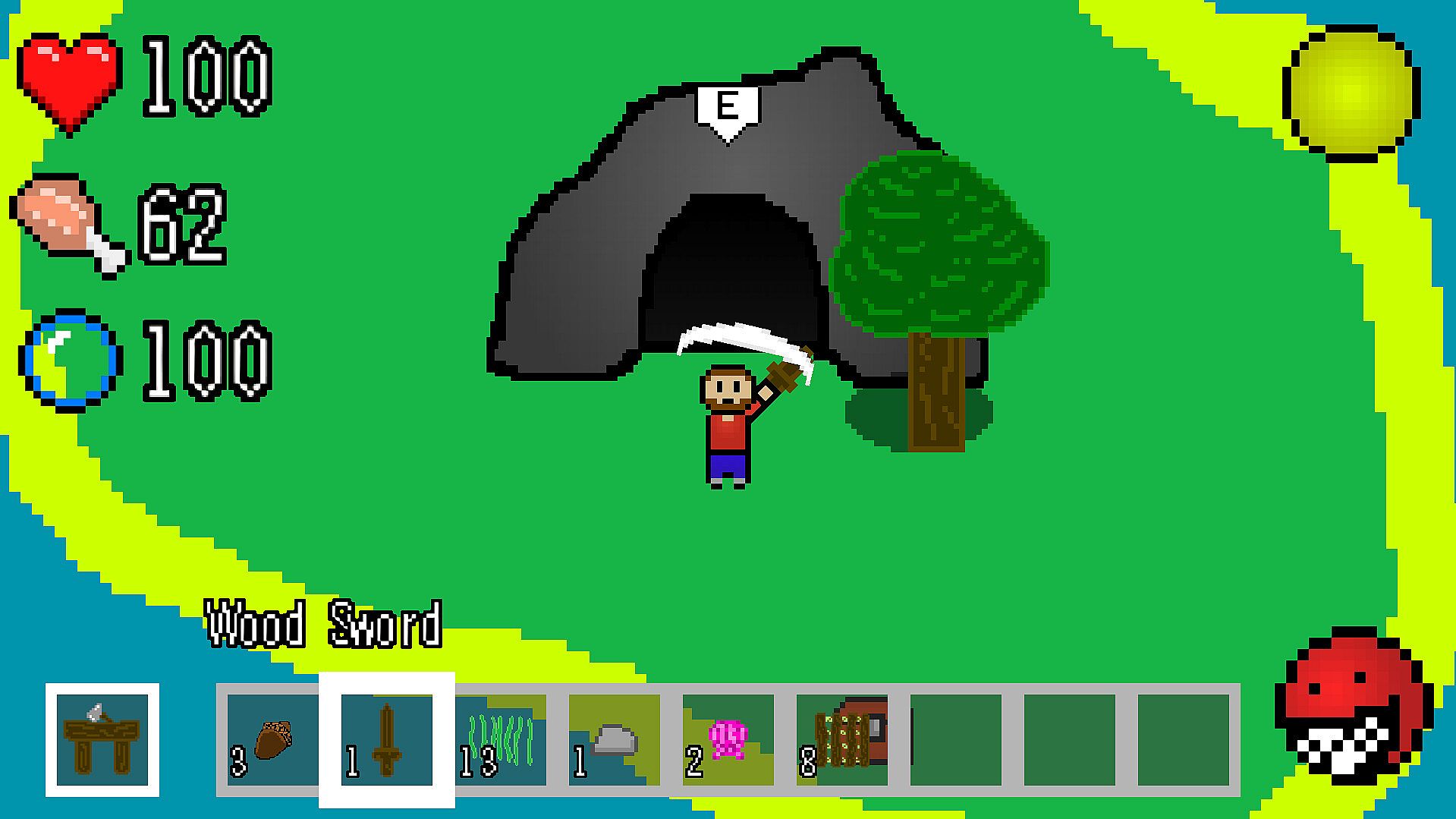
Task: Select the acorn hotbar slot
Action: pyautogui.click(x=272, y=739)
